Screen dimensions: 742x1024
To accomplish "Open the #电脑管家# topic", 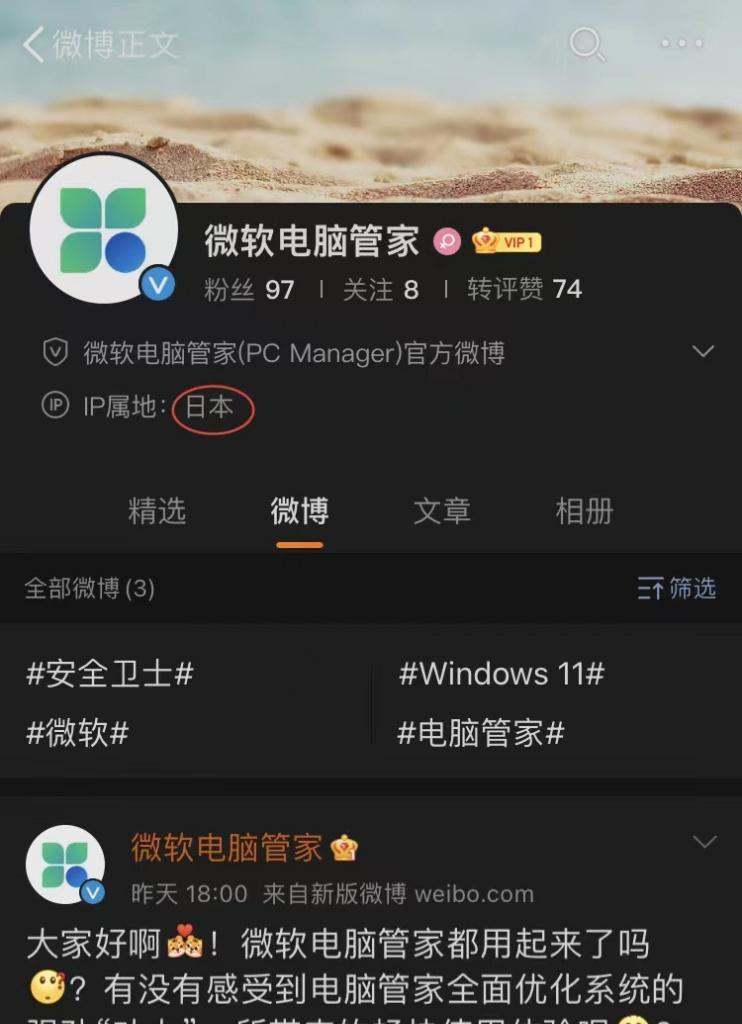I will [481, 733].
